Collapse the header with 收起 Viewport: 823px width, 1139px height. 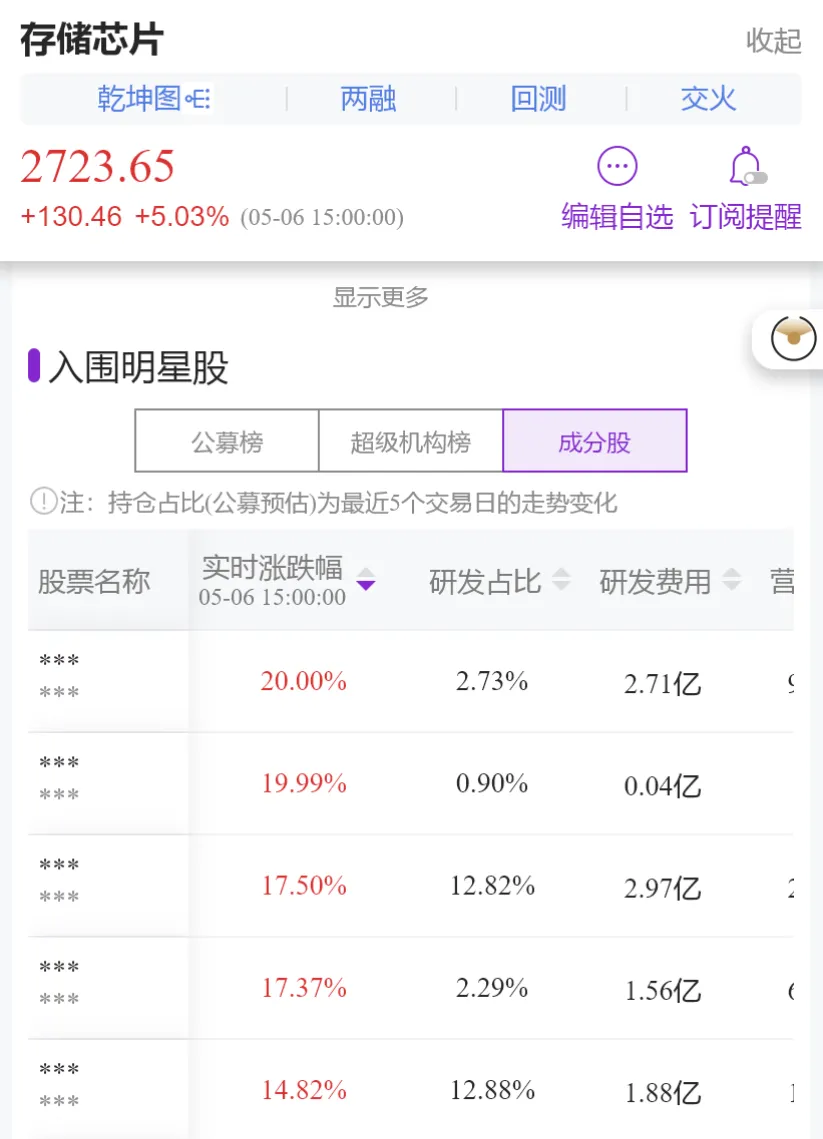[x=774, y=41]
